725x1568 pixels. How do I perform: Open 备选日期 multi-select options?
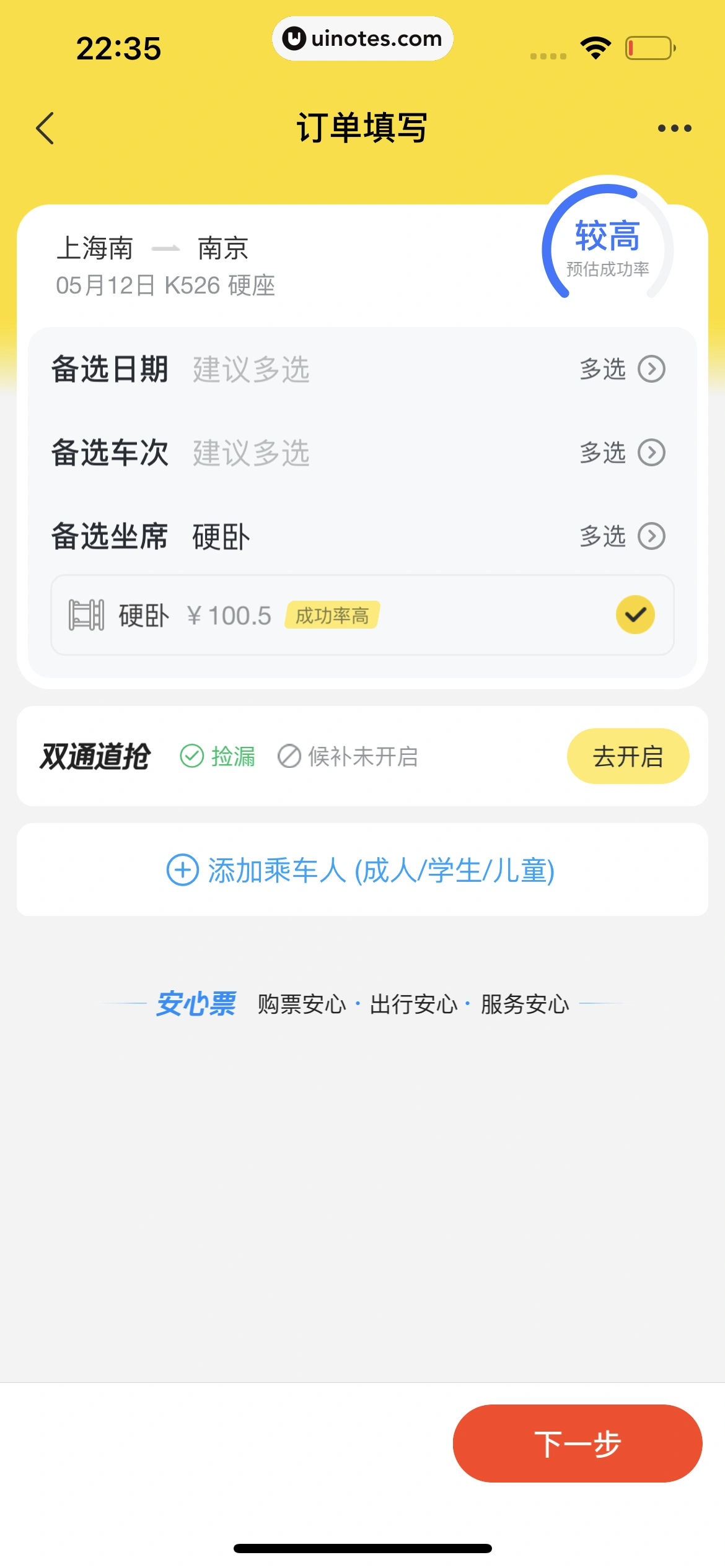[622, 369]
